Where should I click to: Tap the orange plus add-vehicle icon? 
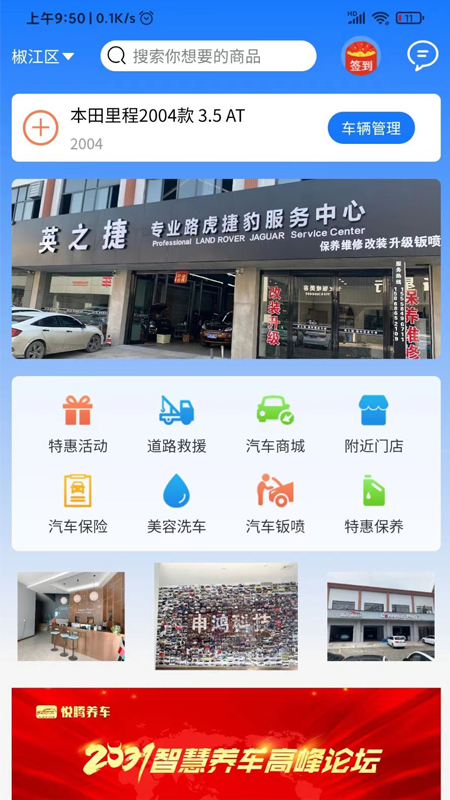[41, 128]
